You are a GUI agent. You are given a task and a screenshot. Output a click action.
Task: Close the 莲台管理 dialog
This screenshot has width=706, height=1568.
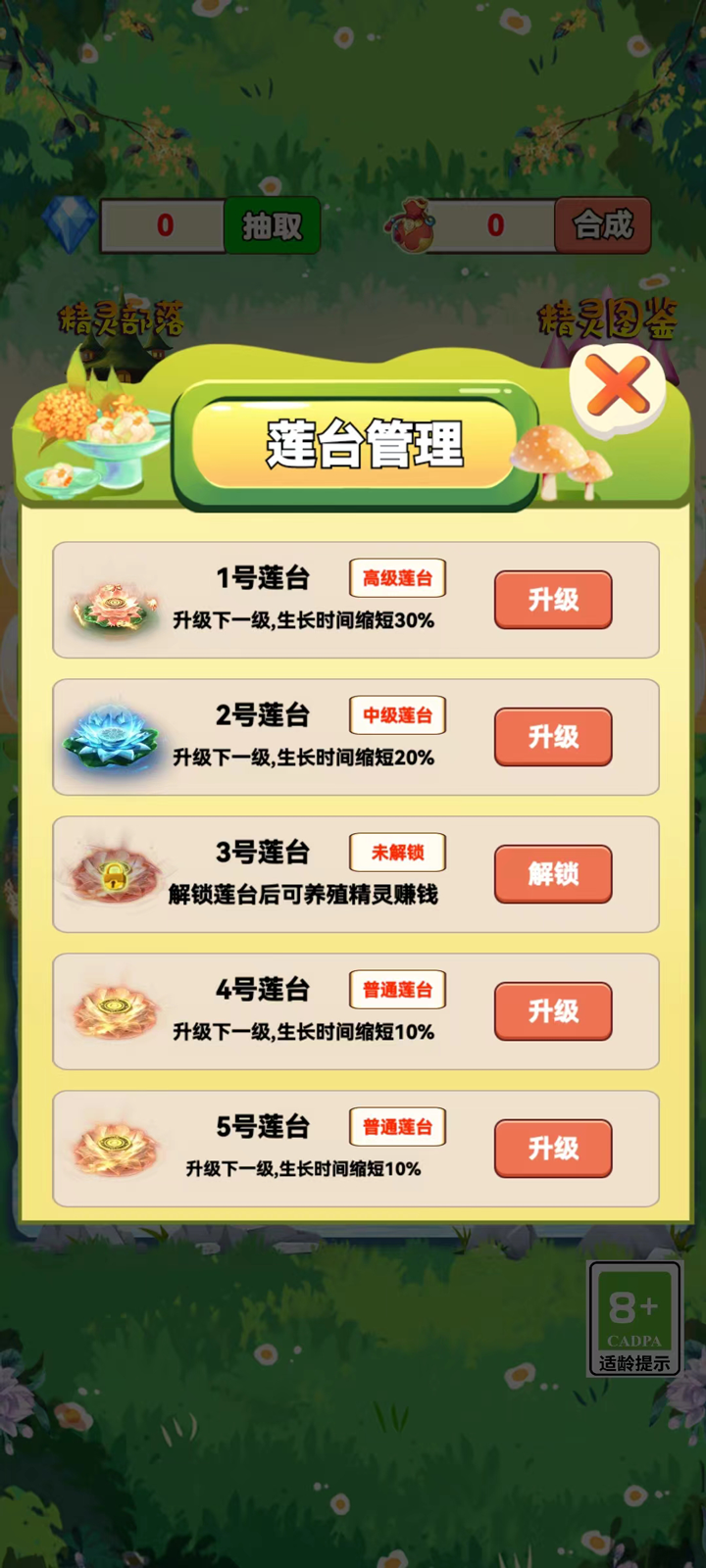(x=619, y=385)
